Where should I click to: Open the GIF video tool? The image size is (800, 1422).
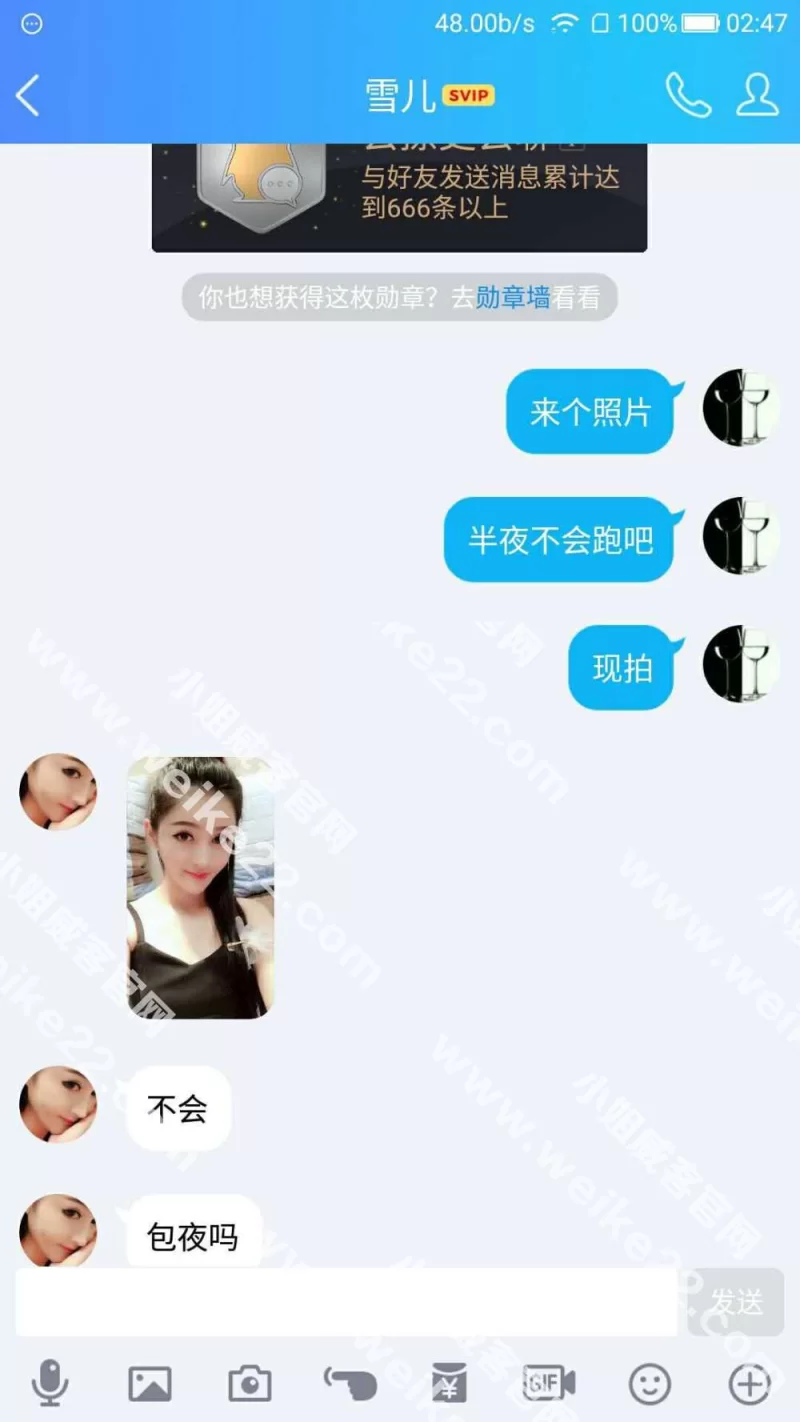(549, 1384)
